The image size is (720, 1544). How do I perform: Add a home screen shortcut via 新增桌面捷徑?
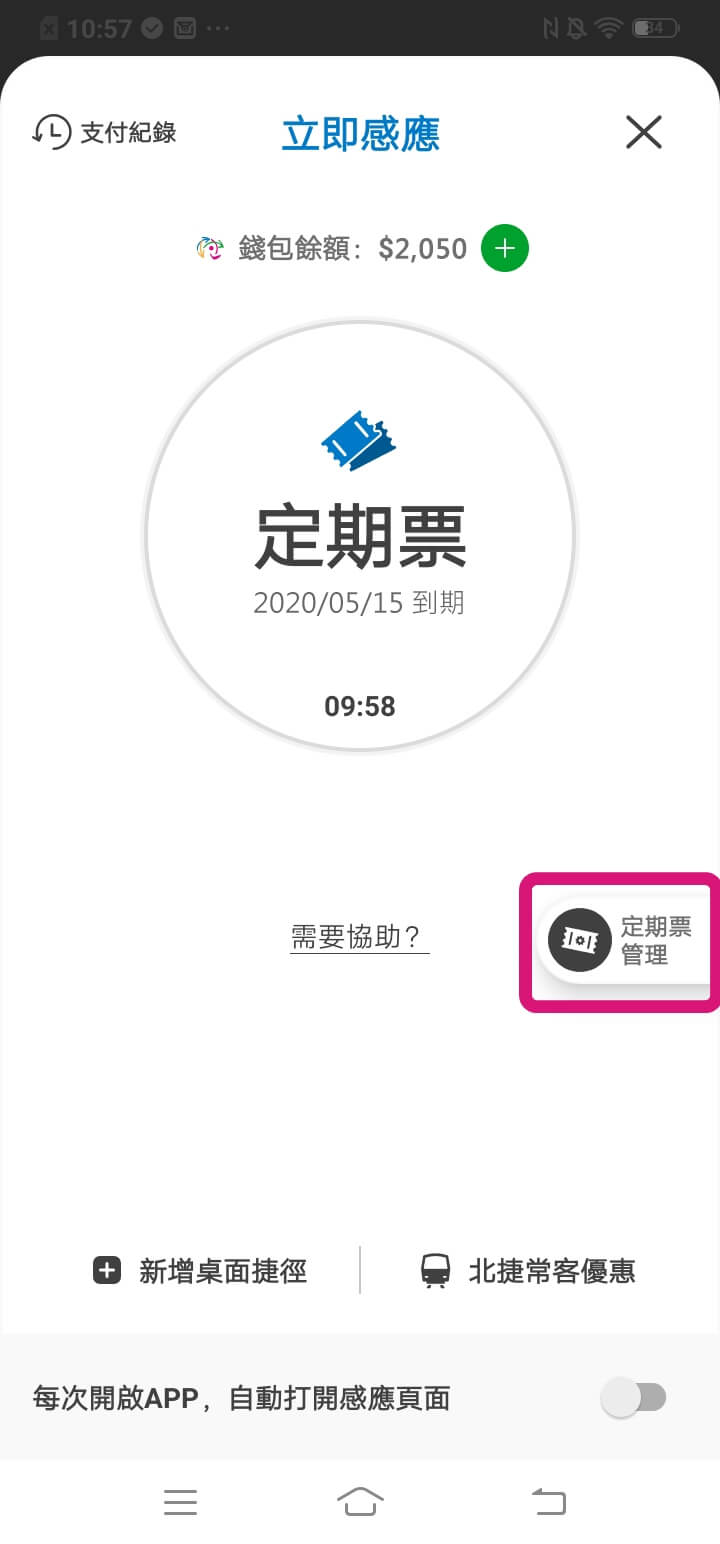point(200,1271)
